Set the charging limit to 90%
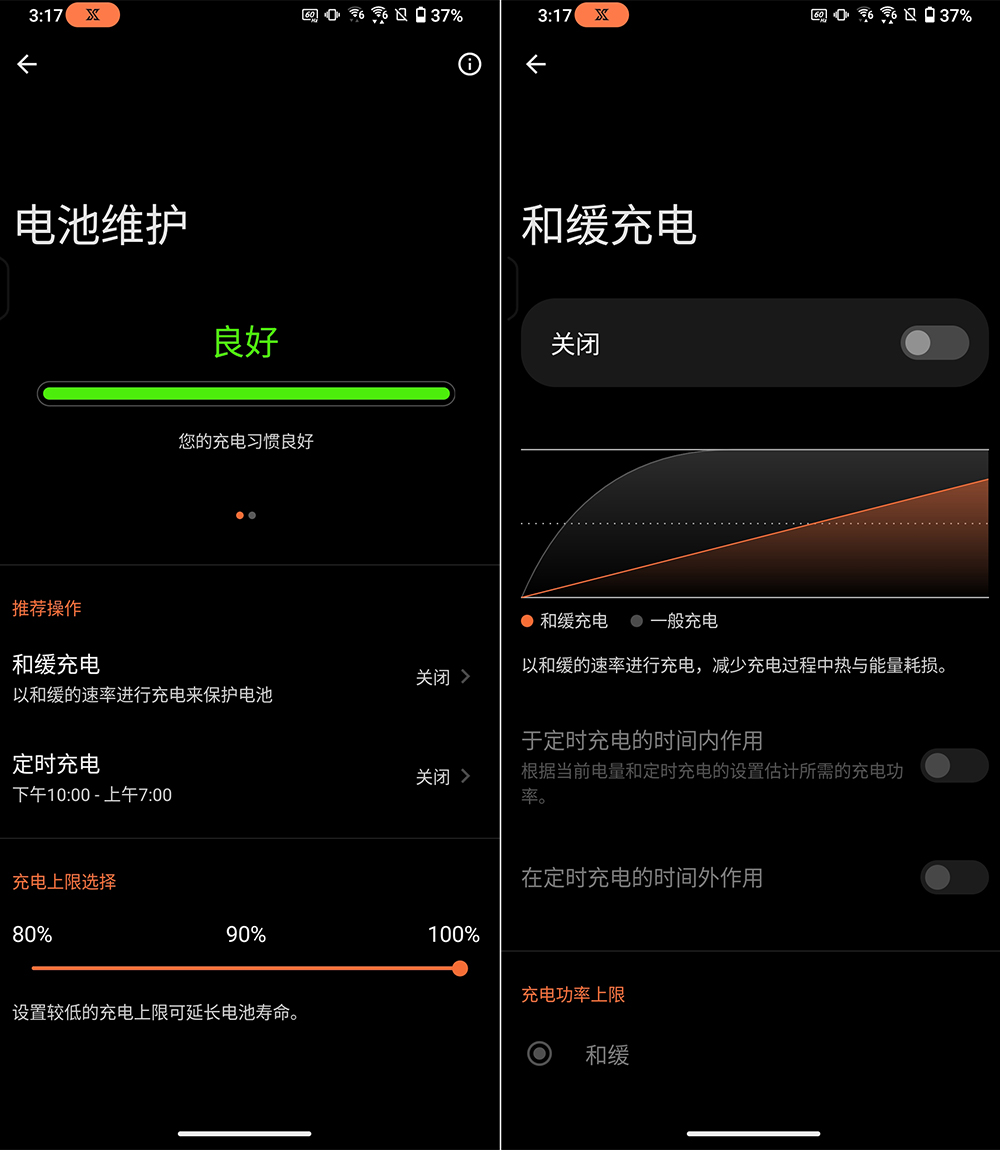The width and height of the screenshot is (1000, 1150). point(246,968)
